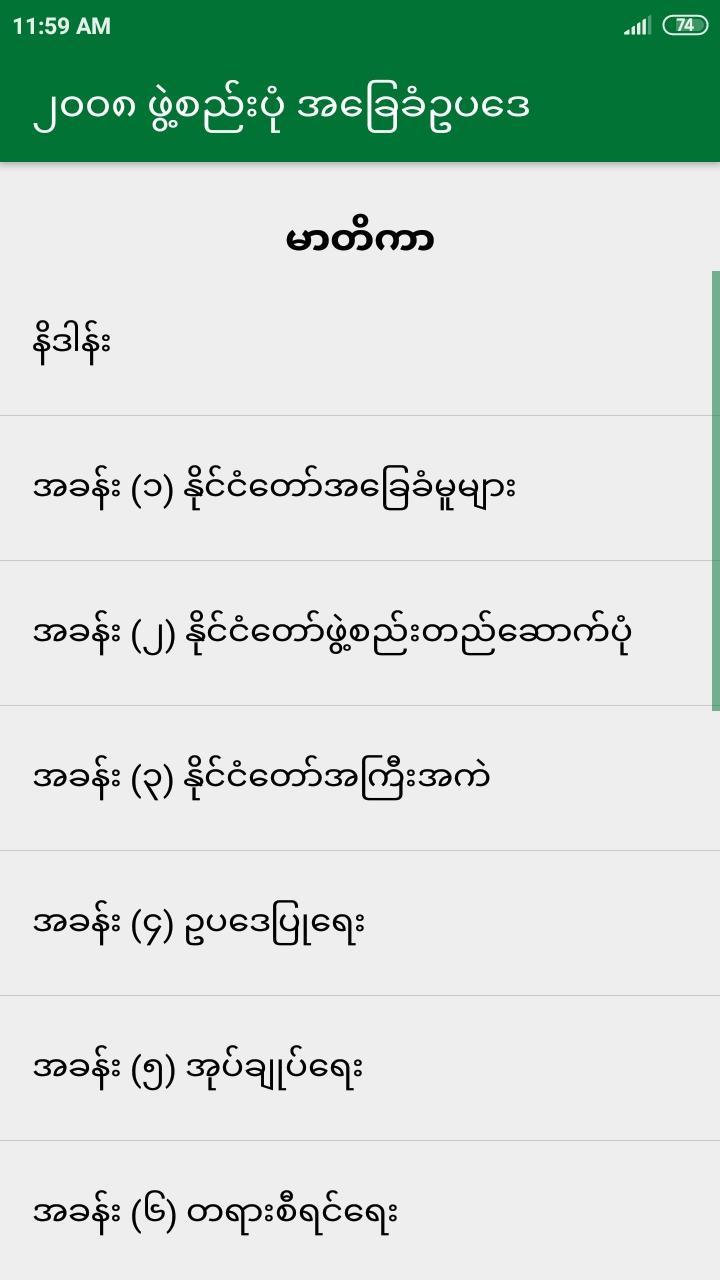
Task: Tap the status bar at the top
Action: 360,24
